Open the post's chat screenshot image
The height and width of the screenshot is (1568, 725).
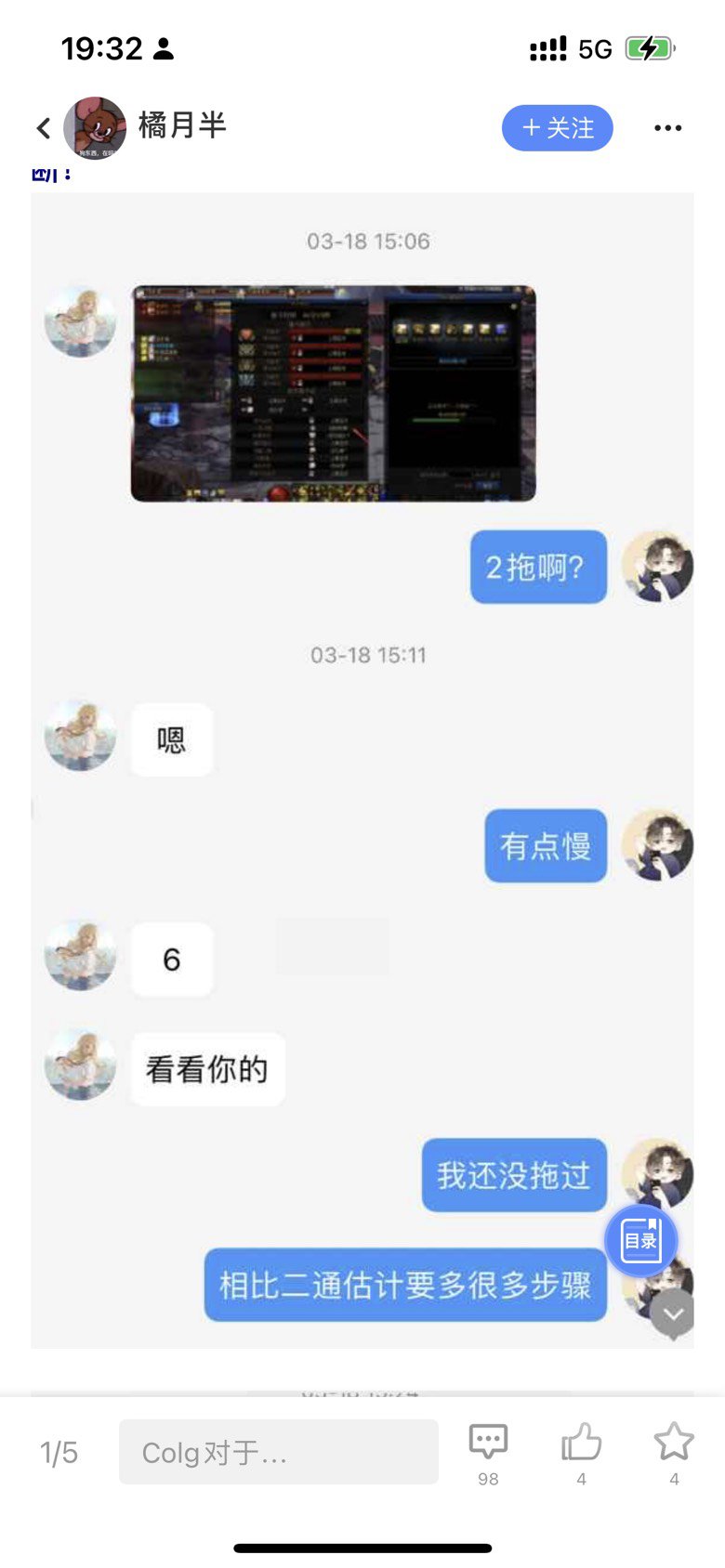362,770
